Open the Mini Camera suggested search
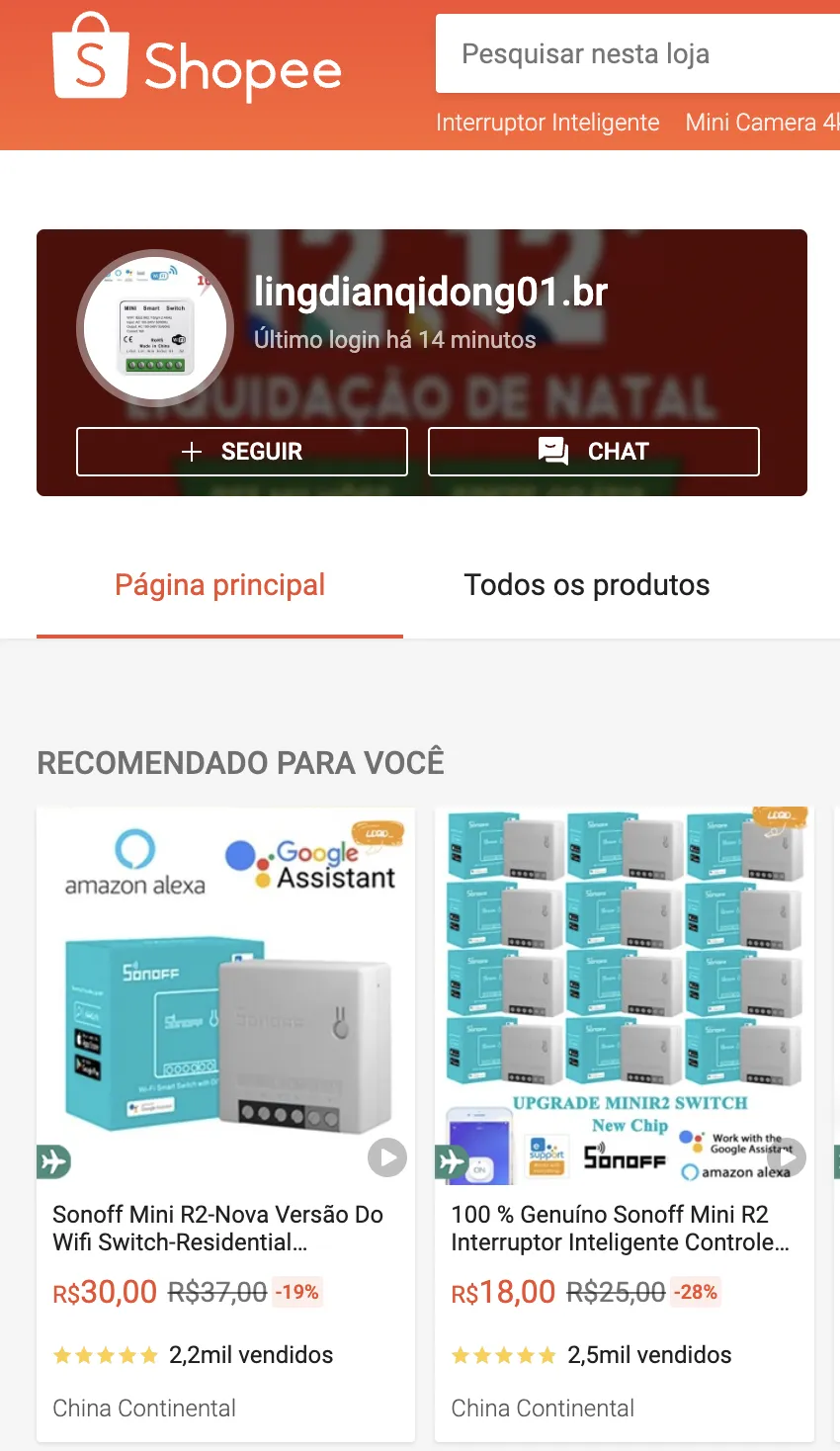This screenshot has height=1451, width=840. coord(759,123)
